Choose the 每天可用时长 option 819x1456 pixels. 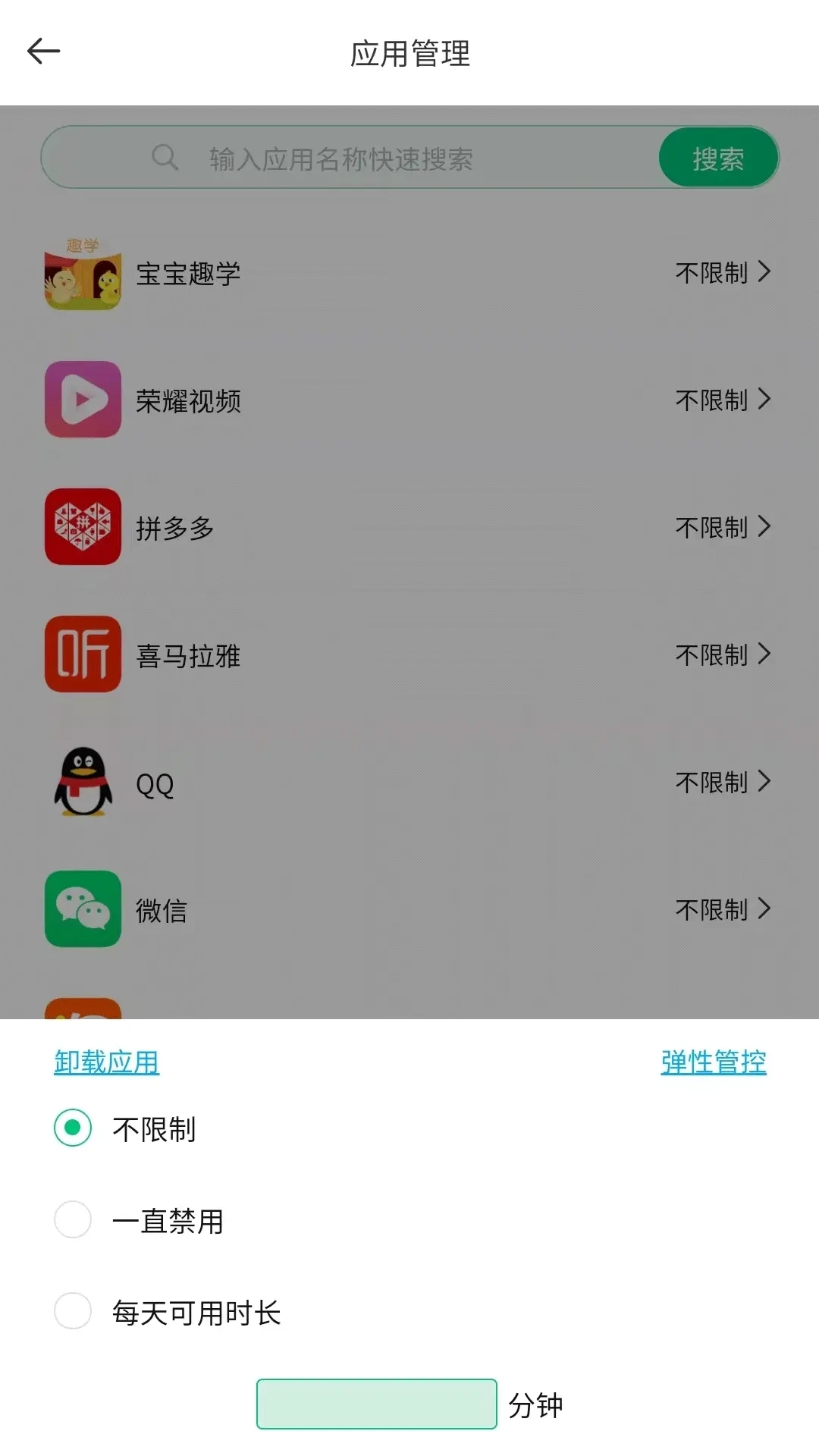point(73,1310)
